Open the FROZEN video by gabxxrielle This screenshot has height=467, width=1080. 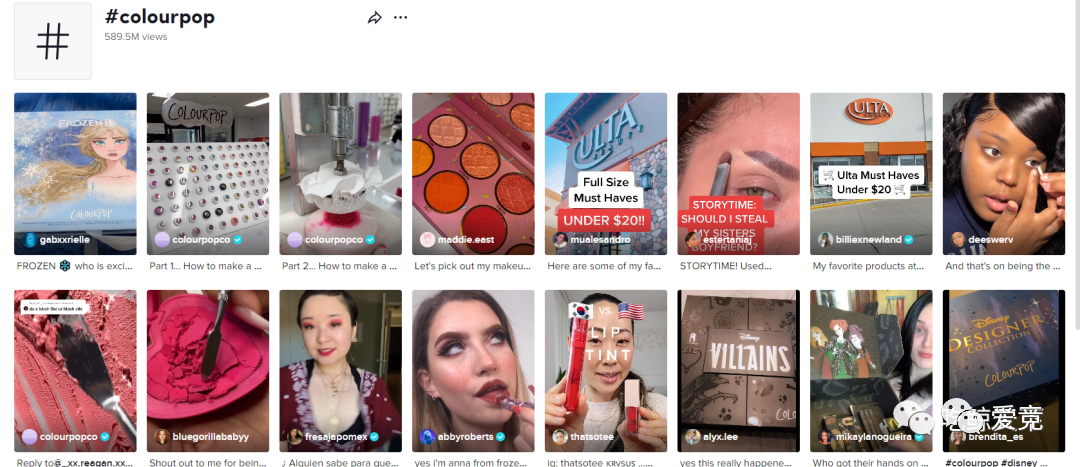click(x=75, y=173)
